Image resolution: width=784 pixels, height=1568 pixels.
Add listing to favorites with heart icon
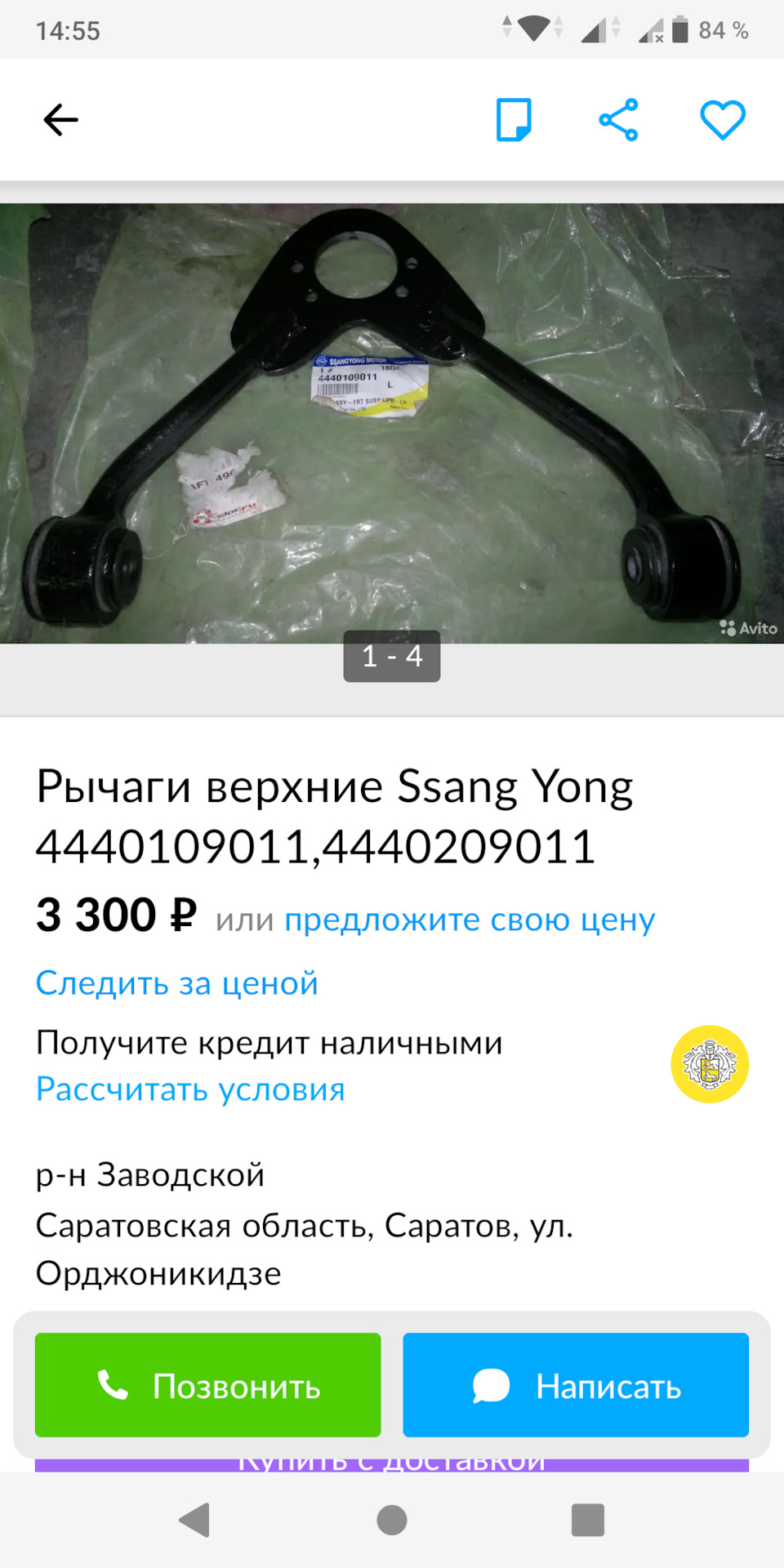coord(722,119)
